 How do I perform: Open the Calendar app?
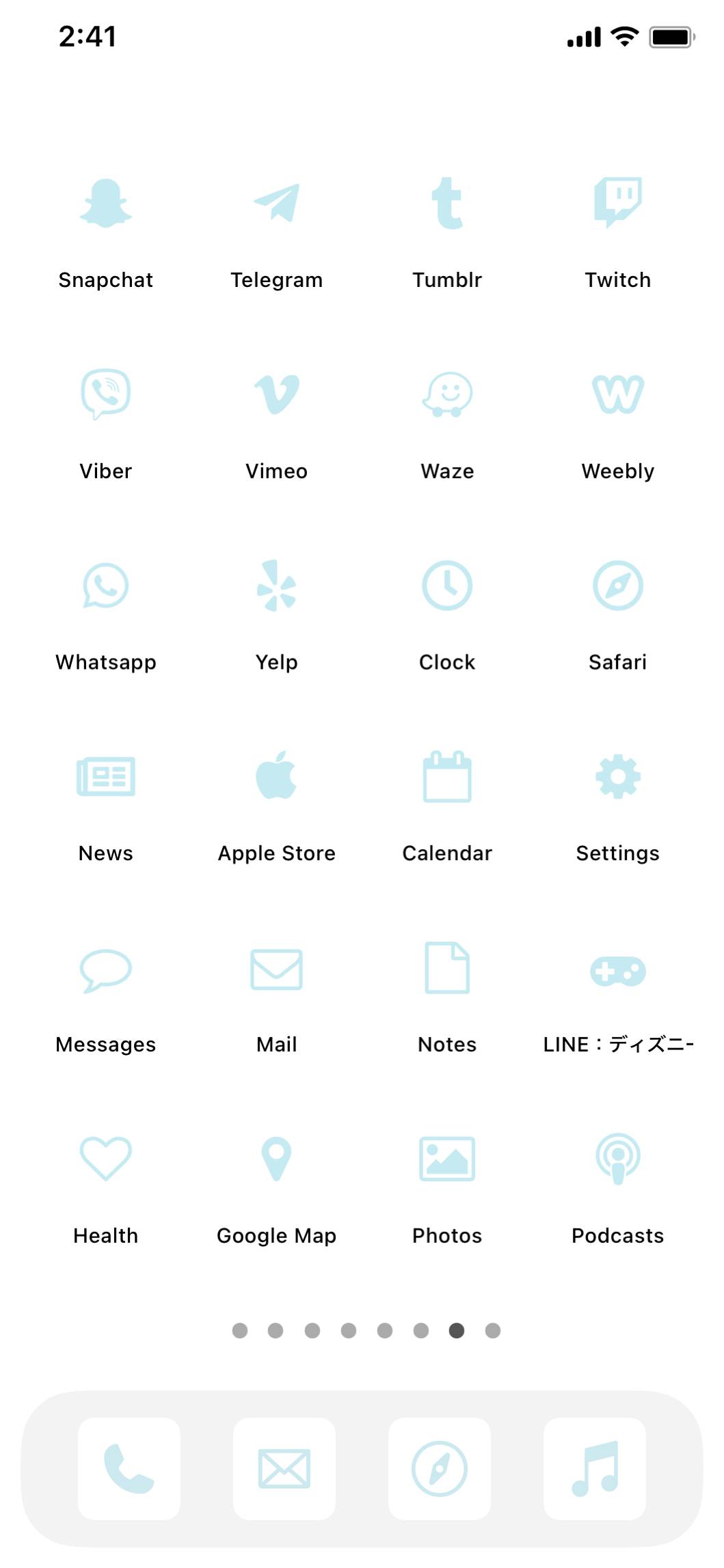pos(447,777)
